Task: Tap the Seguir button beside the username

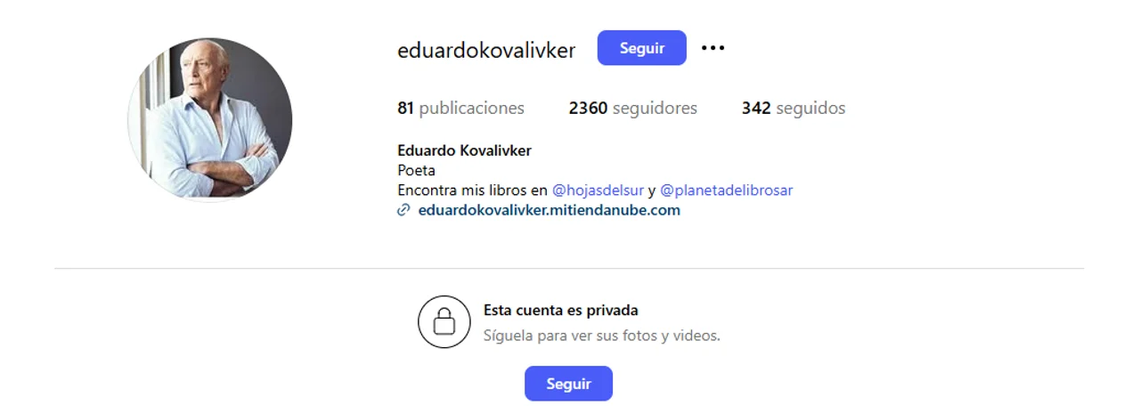Action: [641, 48]
